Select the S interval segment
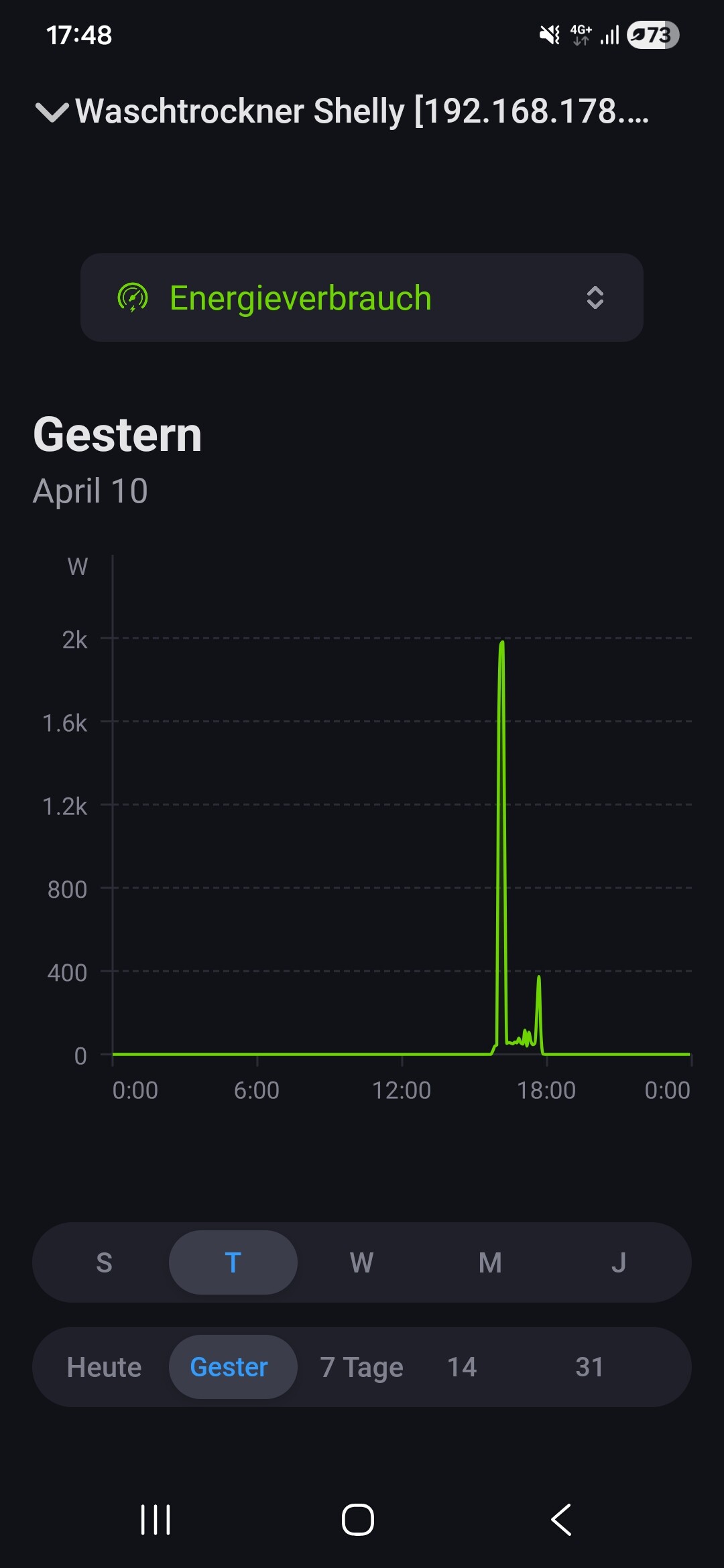The width and height of the screenshot is (724, 1568). pos(104,1262)
